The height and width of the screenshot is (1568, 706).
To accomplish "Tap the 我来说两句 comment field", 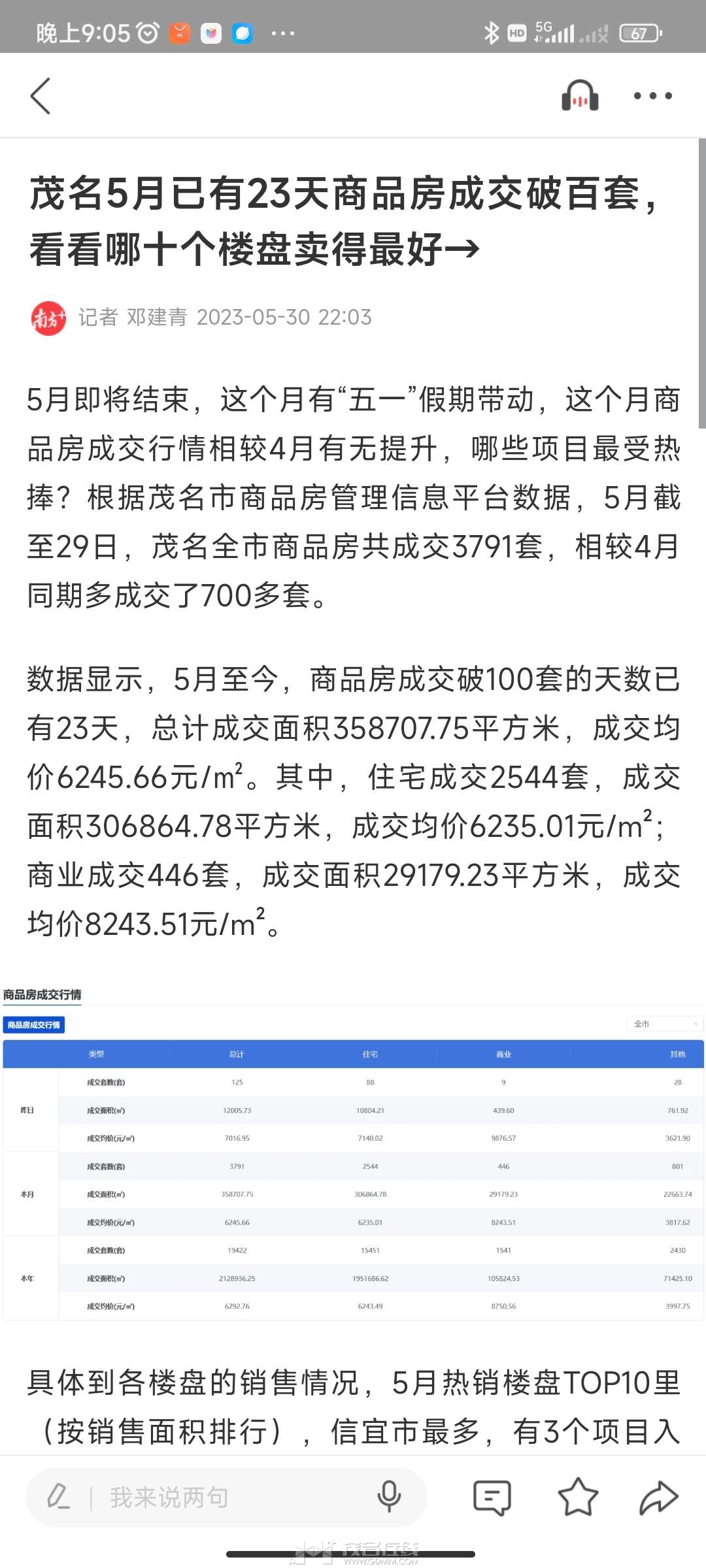I will point(226,1497).
